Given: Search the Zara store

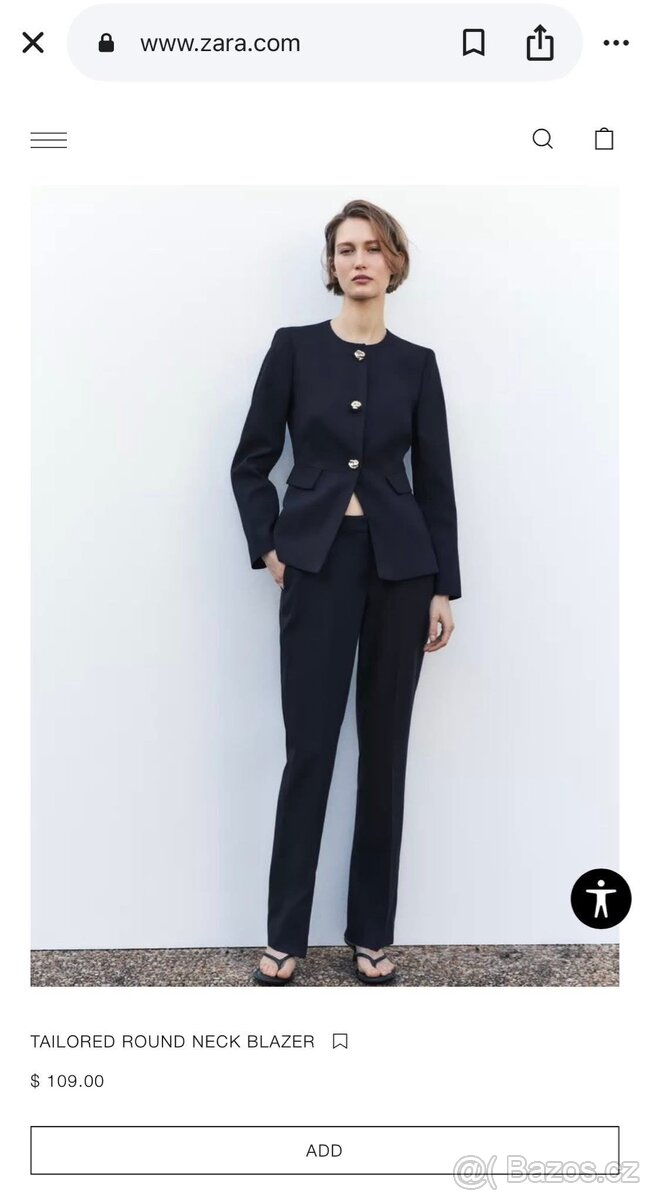Looking at the screenshot, I should [543, 139].
